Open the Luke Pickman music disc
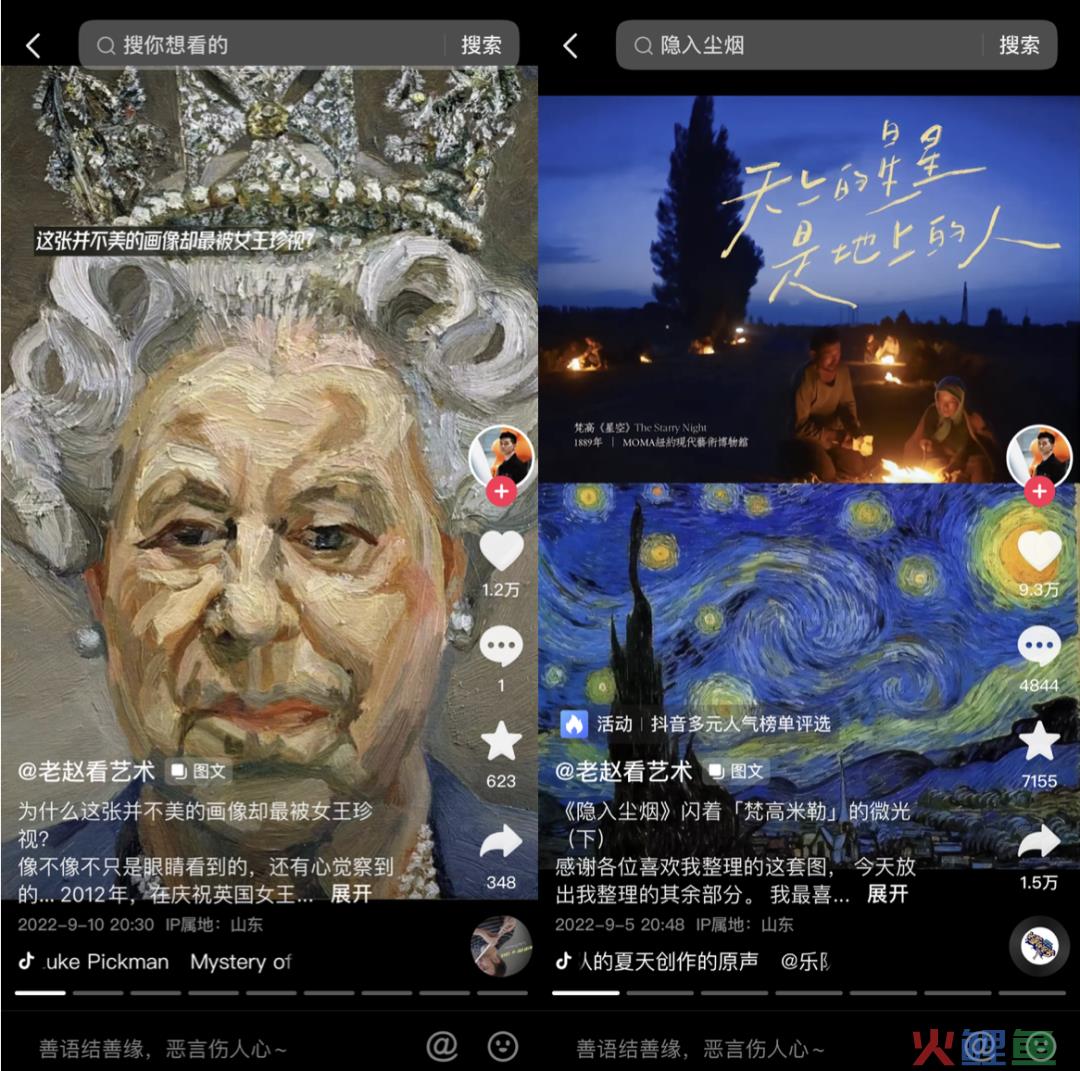 pyautogui.click(x=501, y=946)
